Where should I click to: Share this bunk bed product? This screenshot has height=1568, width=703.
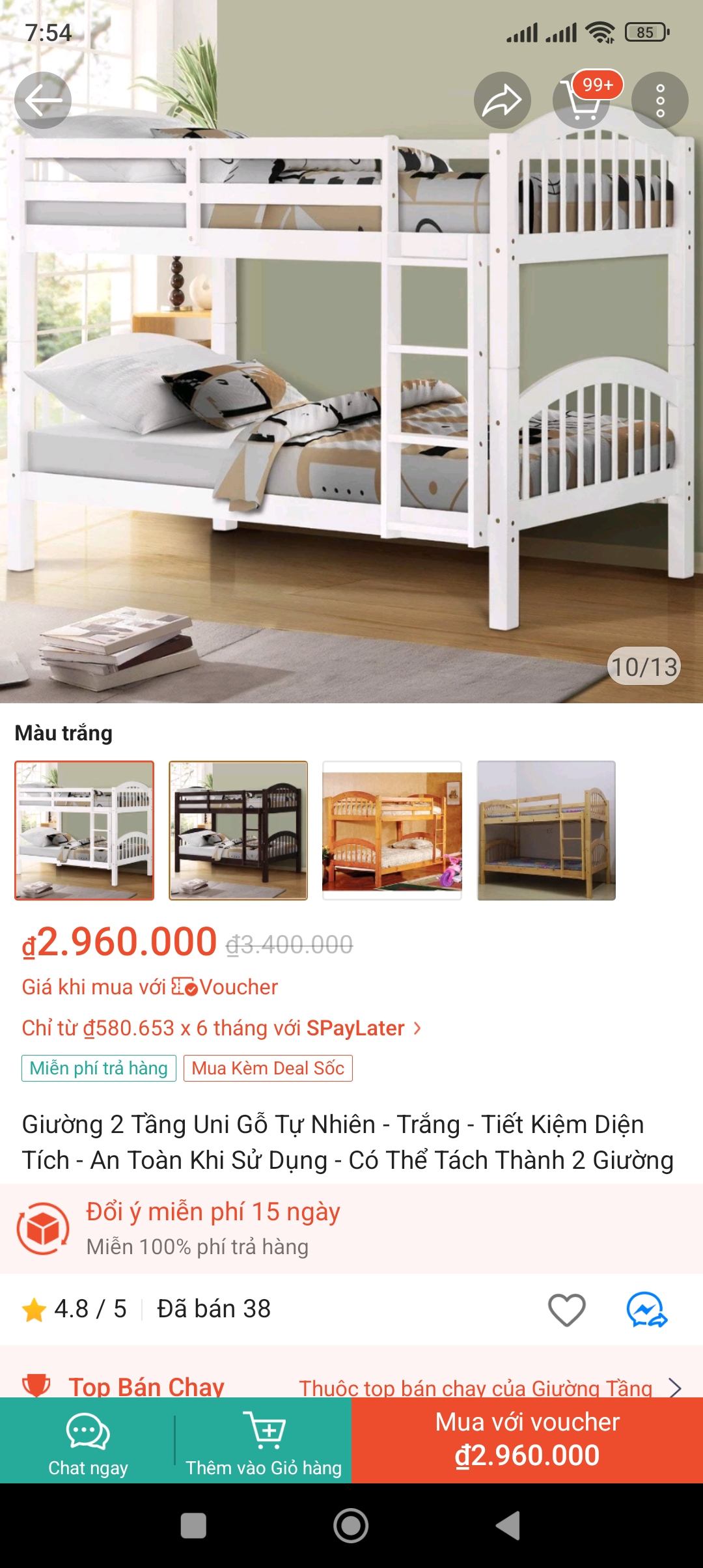click(502, 100)
